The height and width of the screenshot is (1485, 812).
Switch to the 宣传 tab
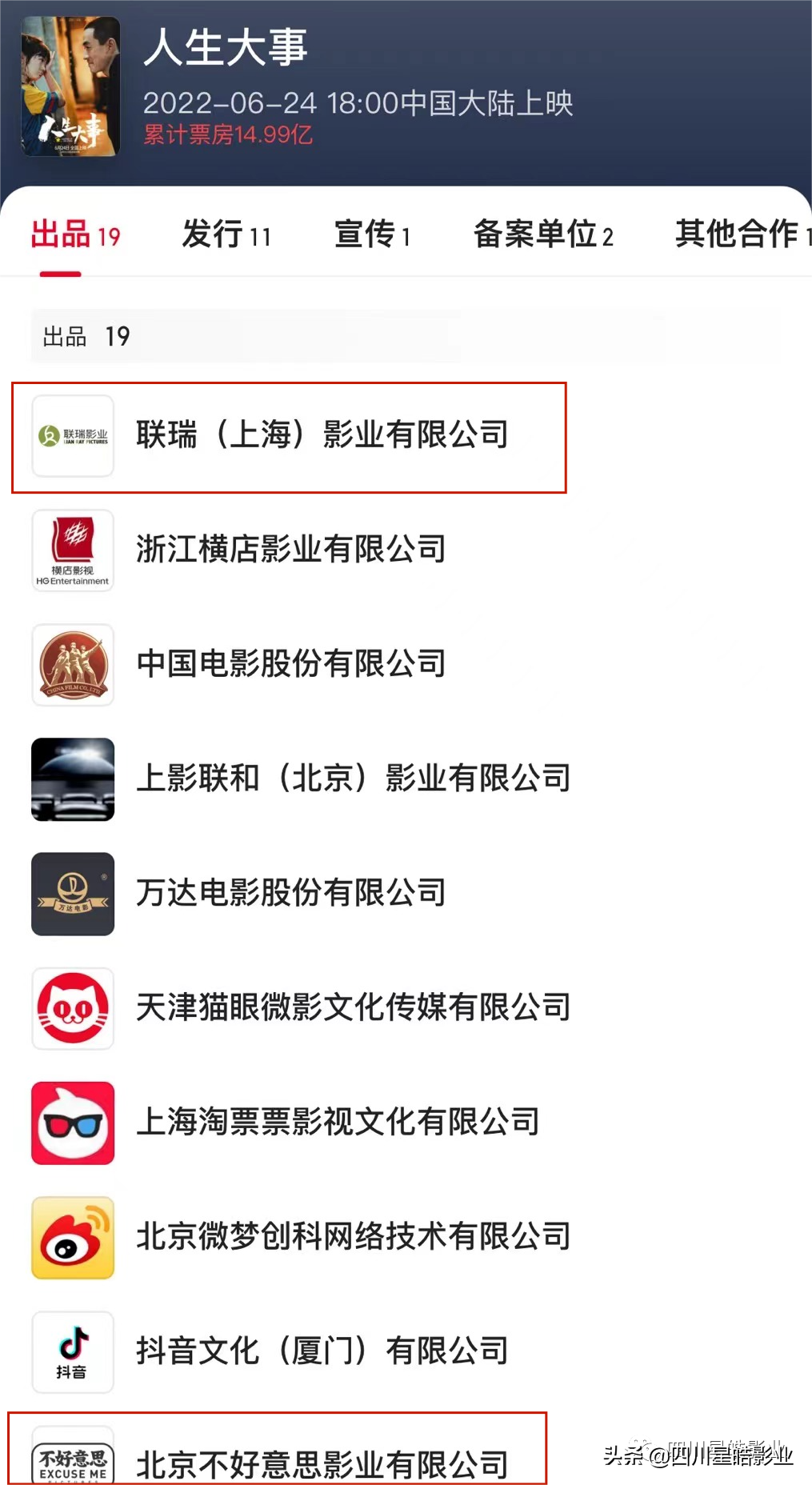click(x=372, y=235)
